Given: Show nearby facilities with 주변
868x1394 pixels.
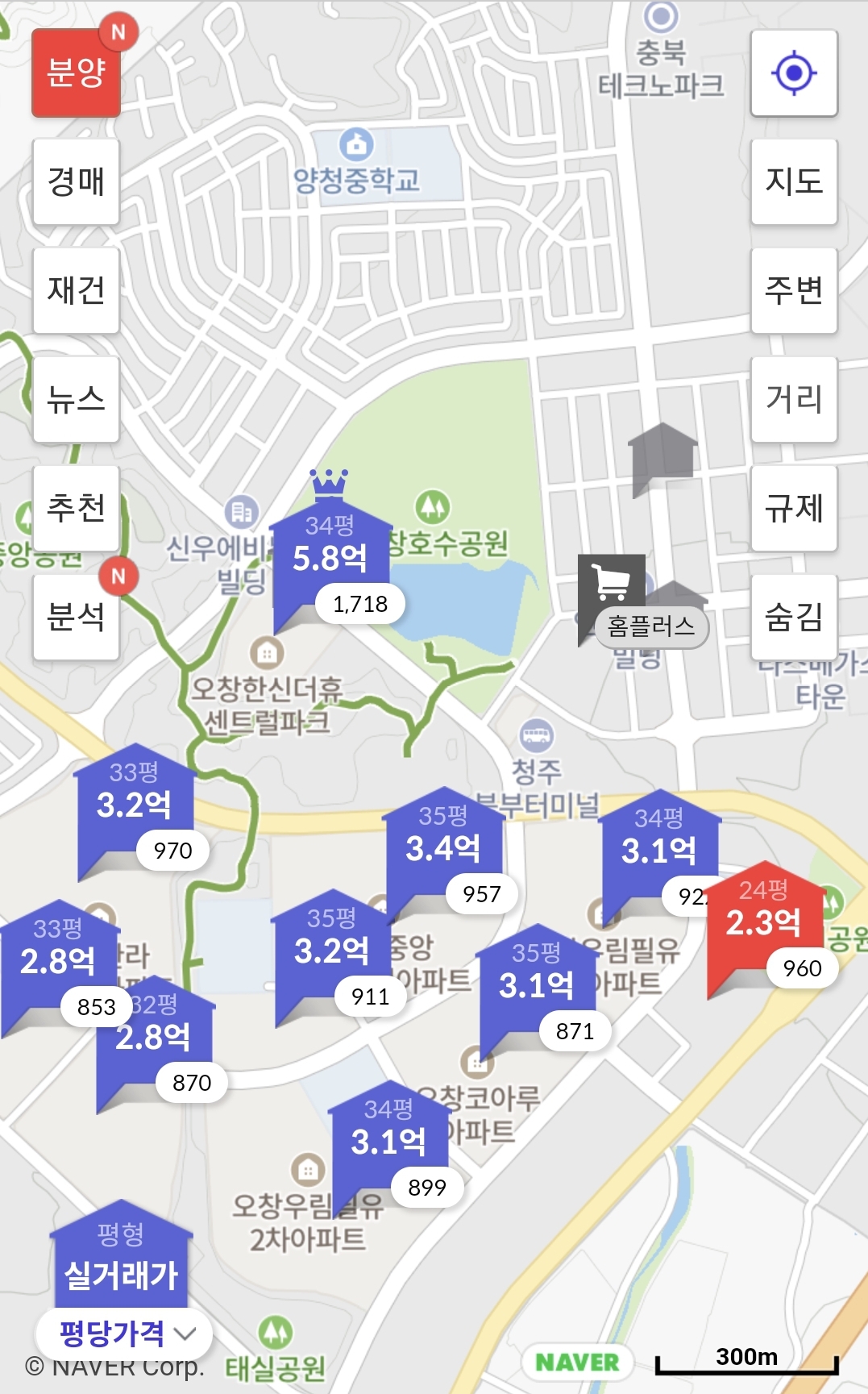Looking at the screenshot, I should pyautogui.click(x=794, y=290).
